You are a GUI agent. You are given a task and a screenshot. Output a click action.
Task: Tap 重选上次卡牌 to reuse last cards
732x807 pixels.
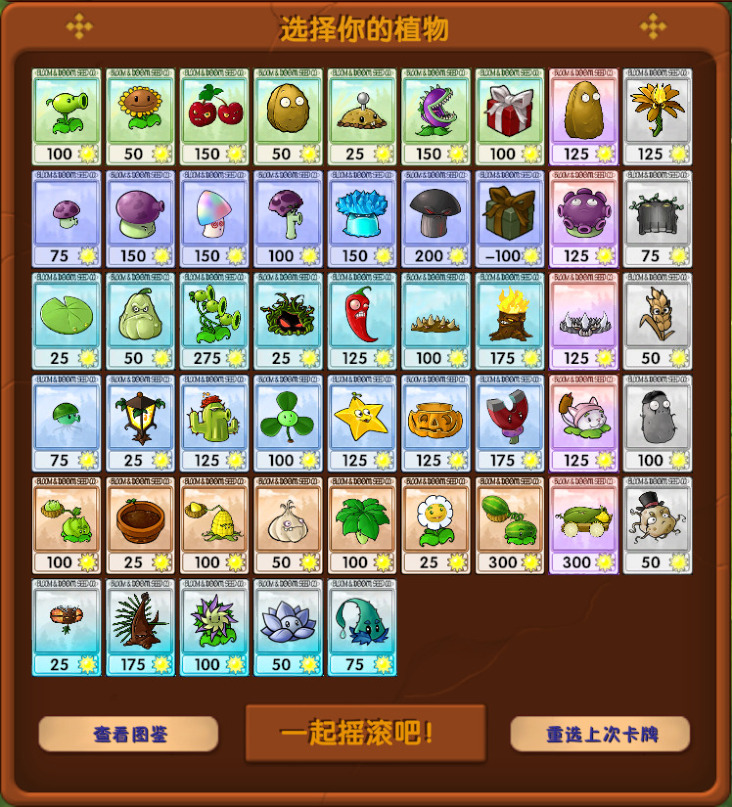click(x=600, y=734)
